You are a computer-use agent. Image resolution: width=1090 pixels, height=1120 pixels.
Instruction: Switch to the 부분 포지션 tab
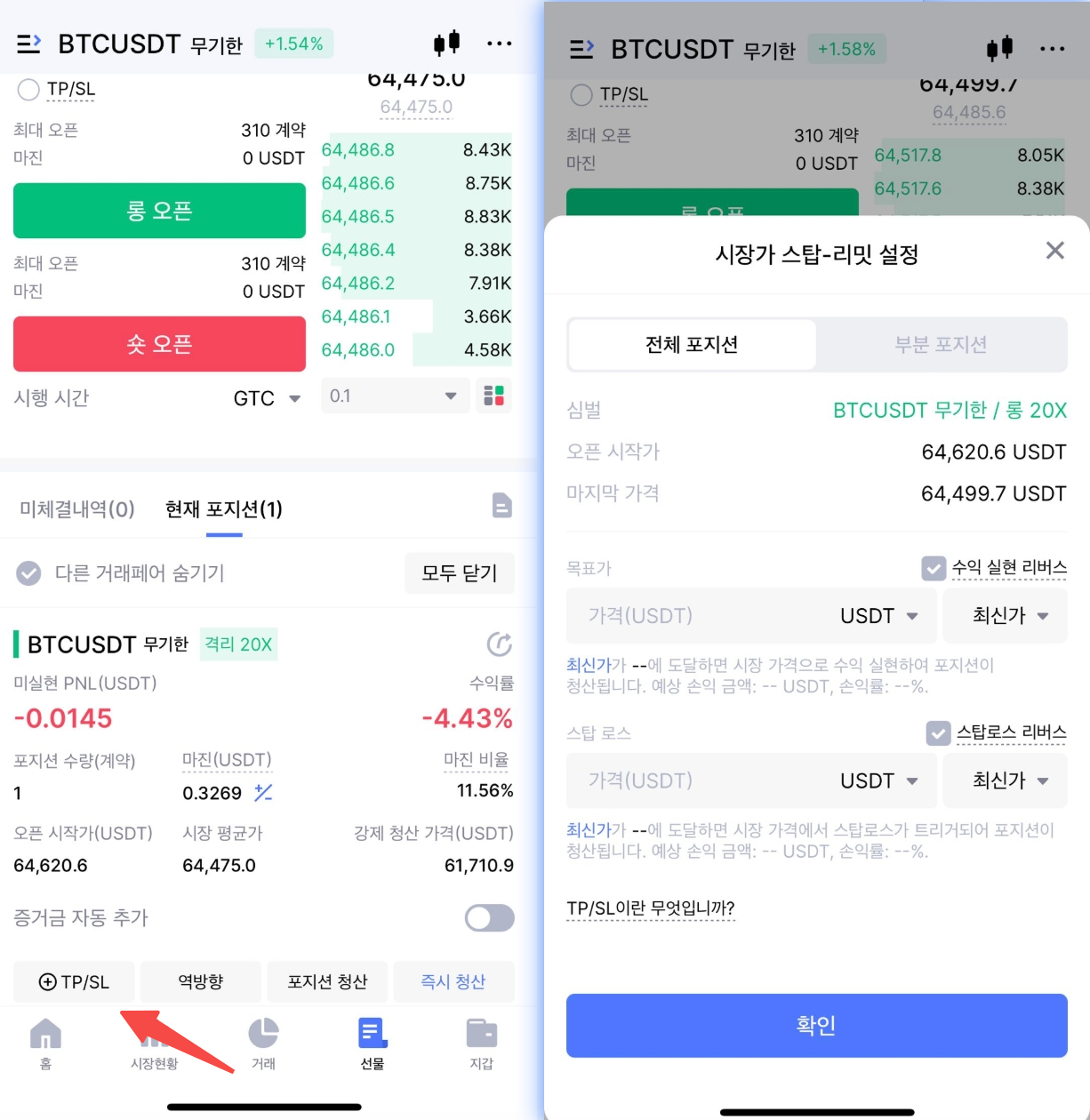click(941, 345)
